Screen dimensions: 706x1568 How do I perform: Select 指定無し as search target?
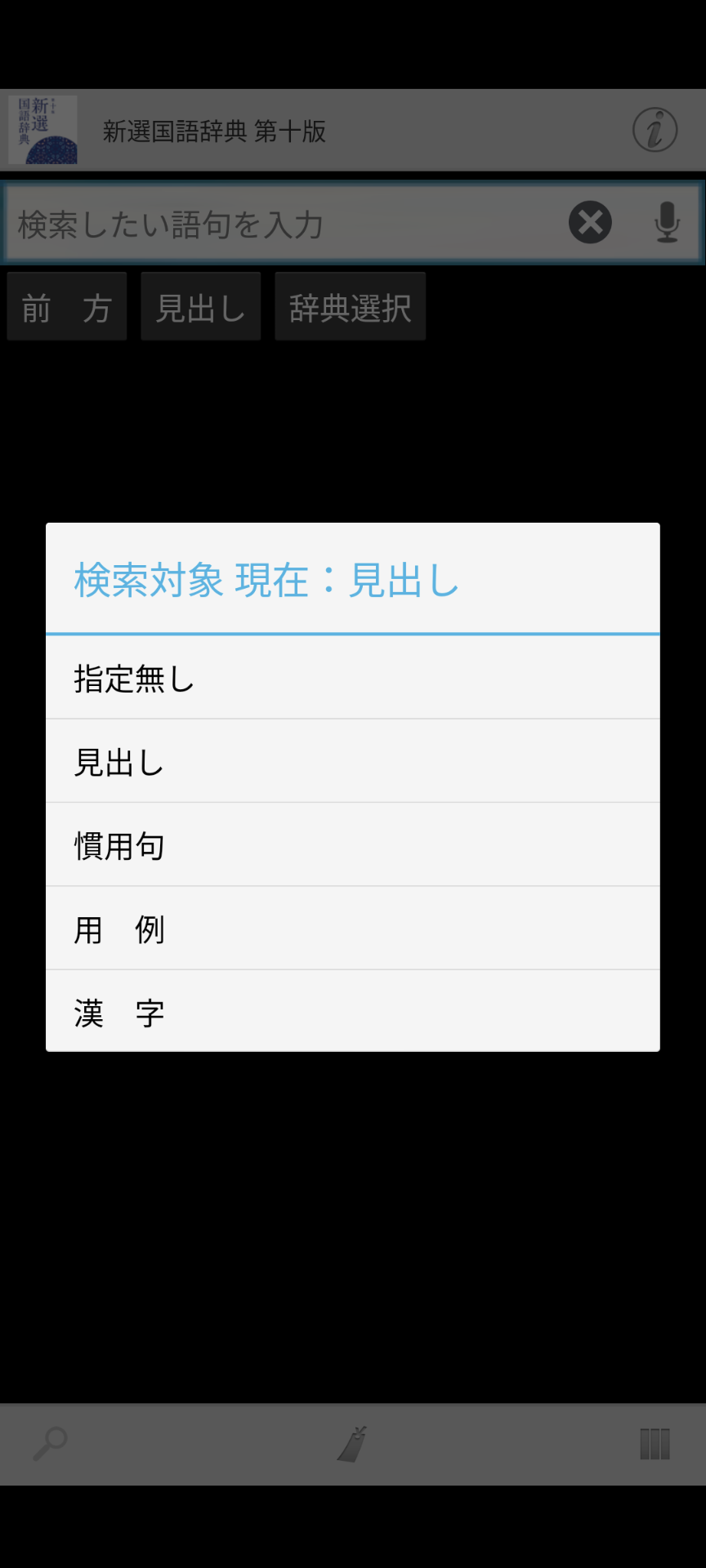[352, 678]
